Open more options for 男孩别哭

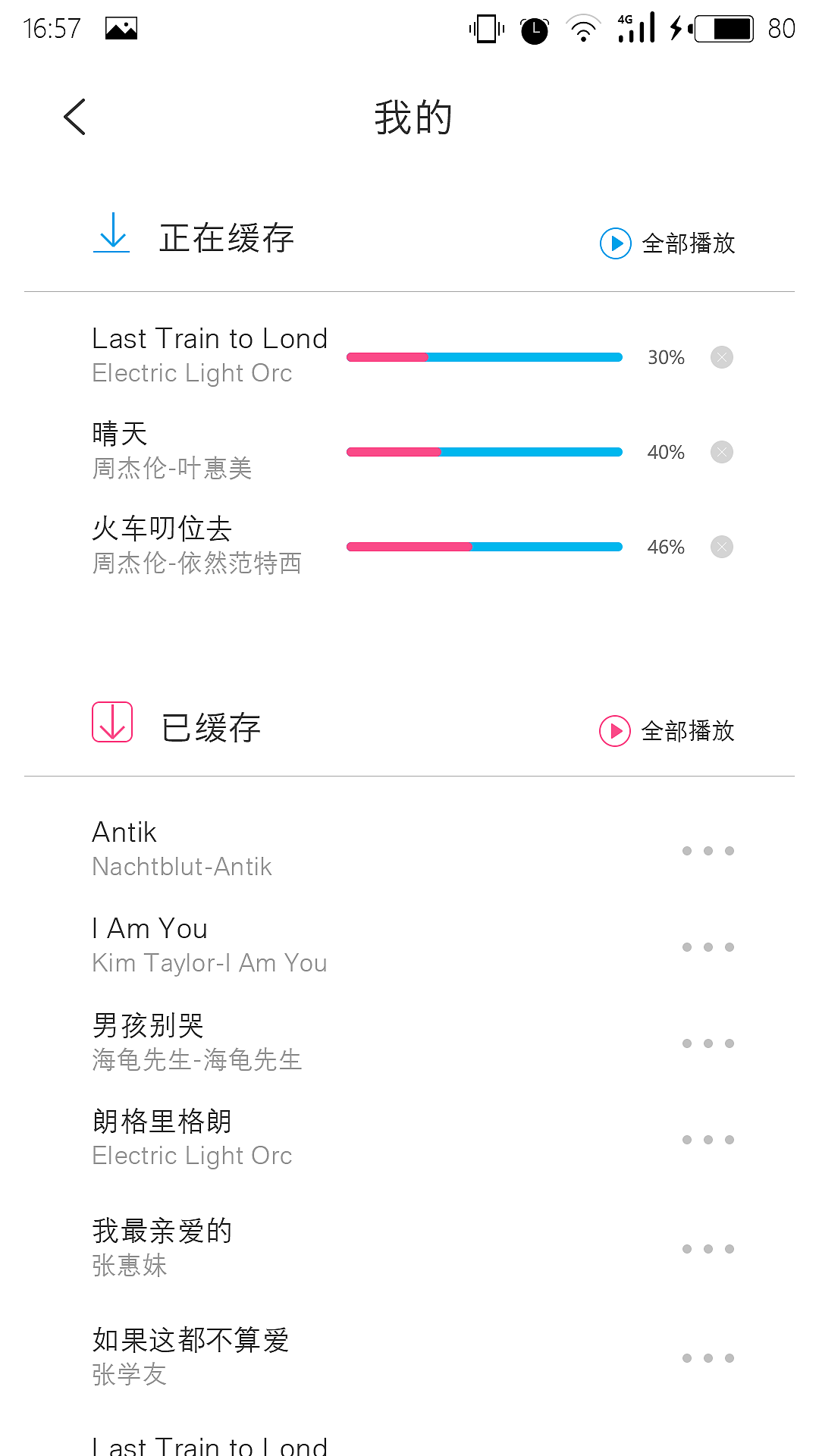708,1043
